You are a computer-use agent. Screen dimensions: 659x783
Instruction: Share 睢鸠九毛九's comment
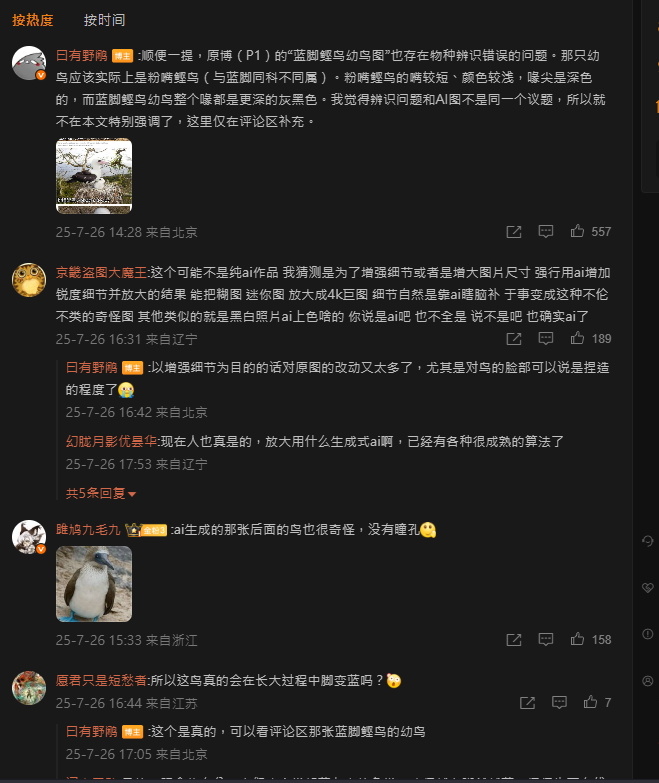[x=513, y=639]
